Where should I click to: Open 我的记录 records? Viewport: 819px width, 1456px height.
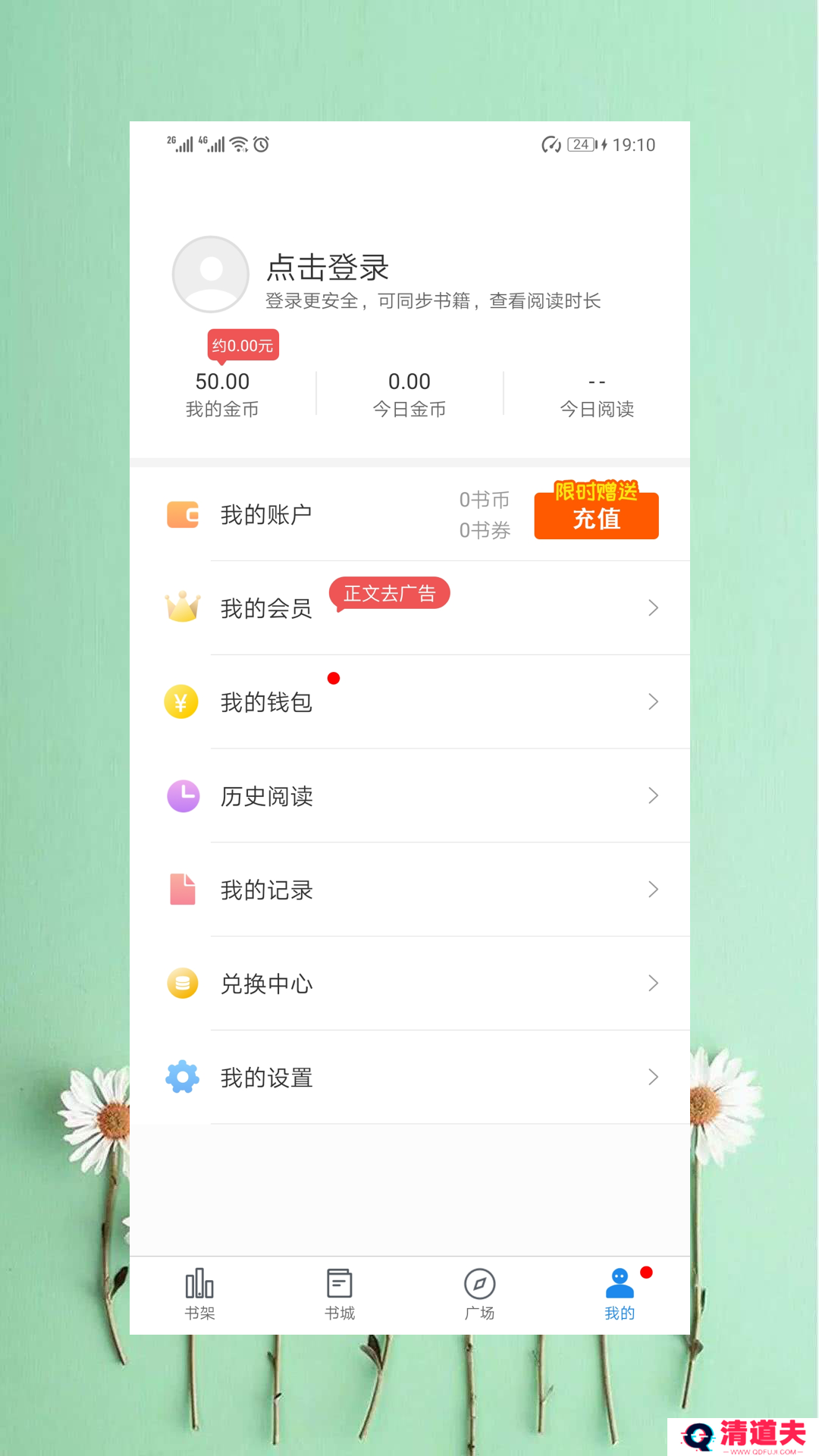tap(409, 890)
